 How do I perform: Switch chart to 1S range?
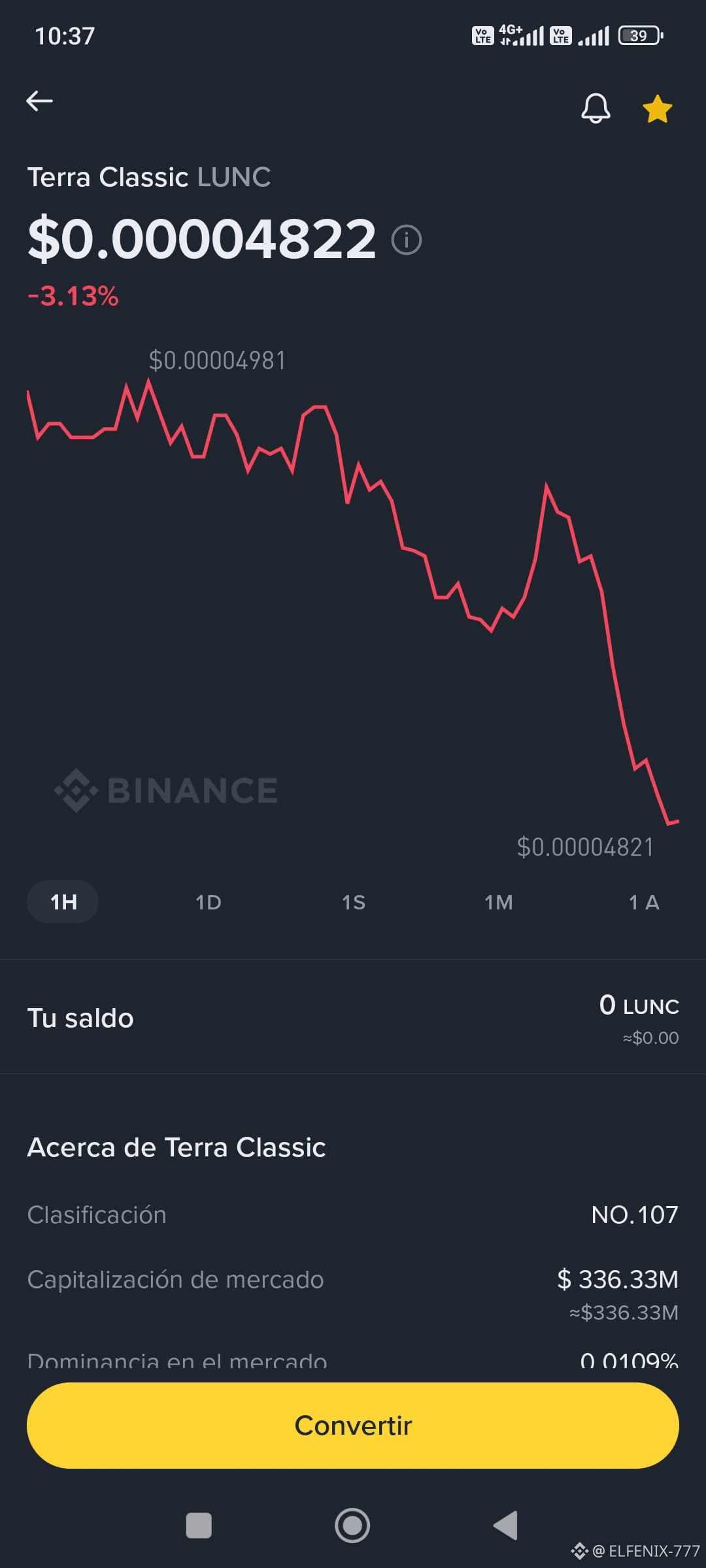point(354,902)
